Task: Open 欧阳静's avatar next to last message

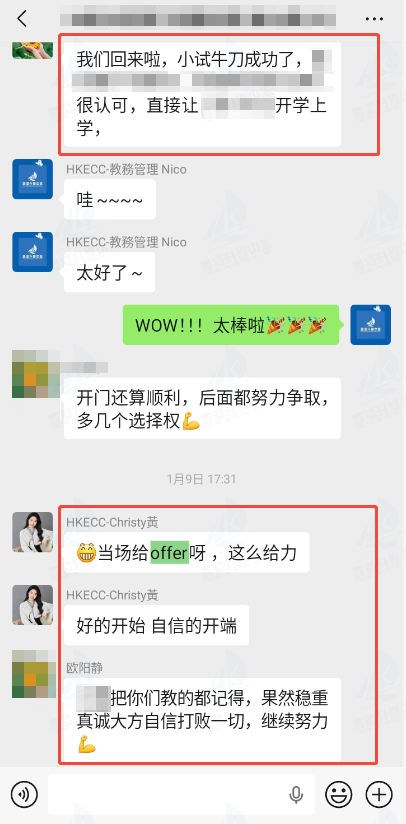Action: [33, 674]
